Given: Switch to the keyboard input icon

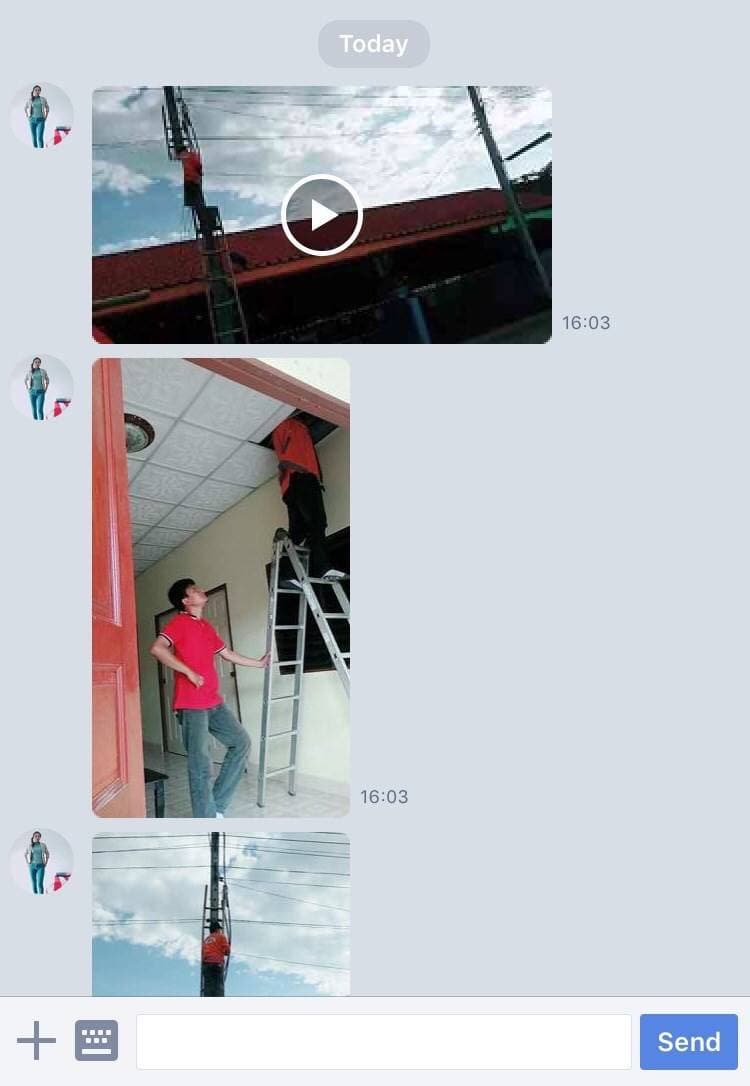Looking at the screenshot, I should click(96, 1041).
